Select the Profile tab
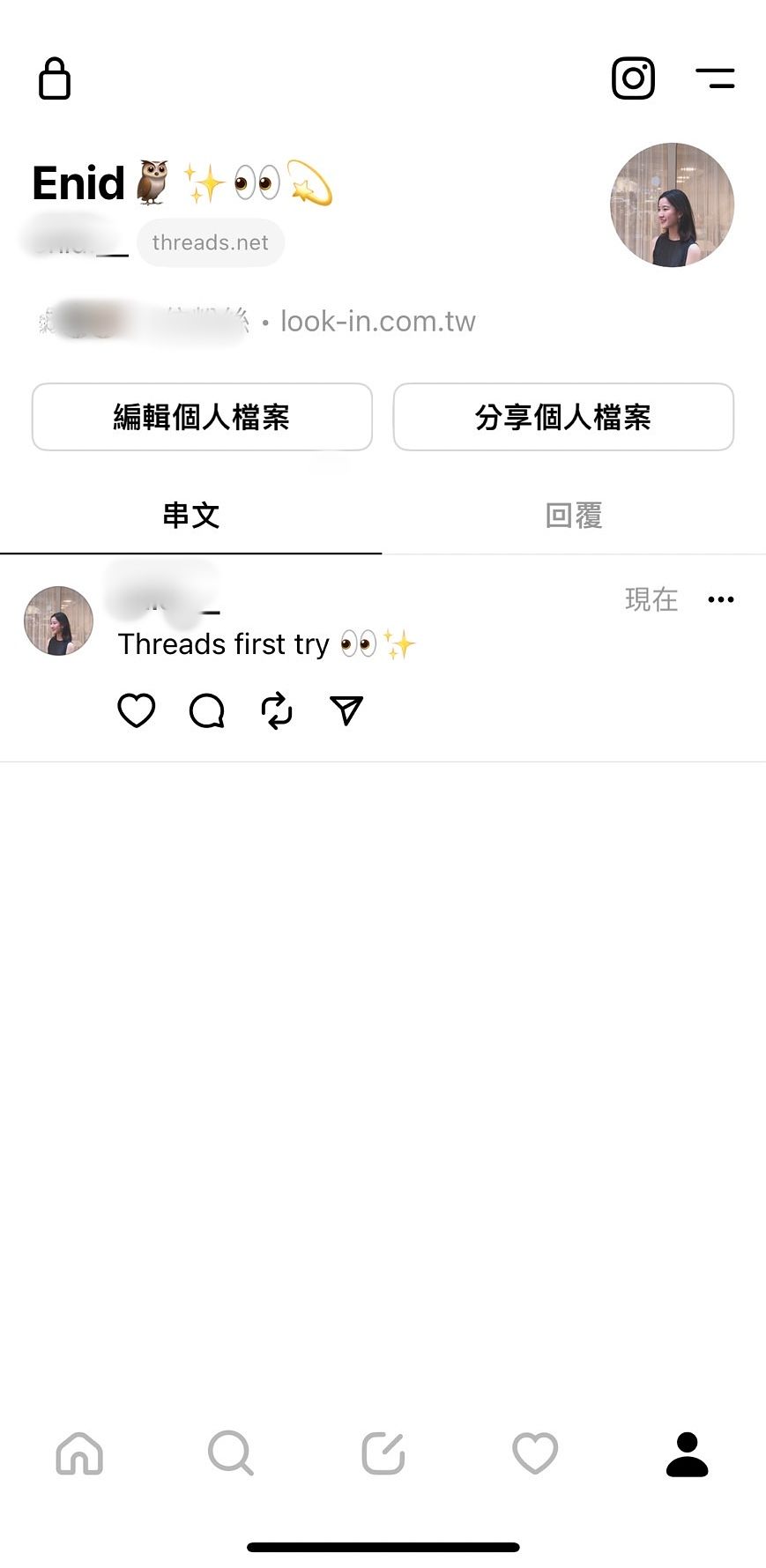This screenshot has height=1568, width=766. pos(688,1453)
